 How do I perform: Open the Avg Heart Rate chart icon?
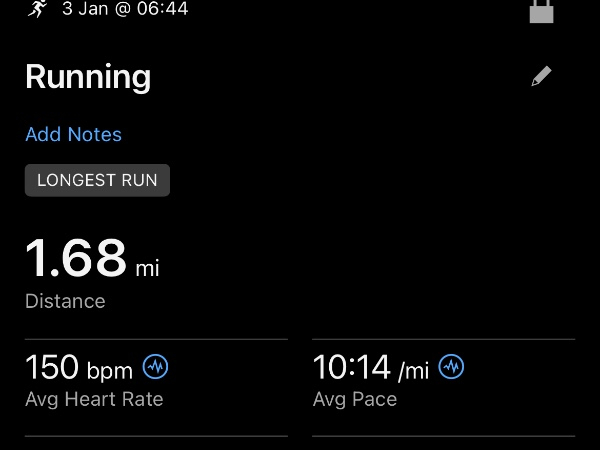click(x=156, y=367)
